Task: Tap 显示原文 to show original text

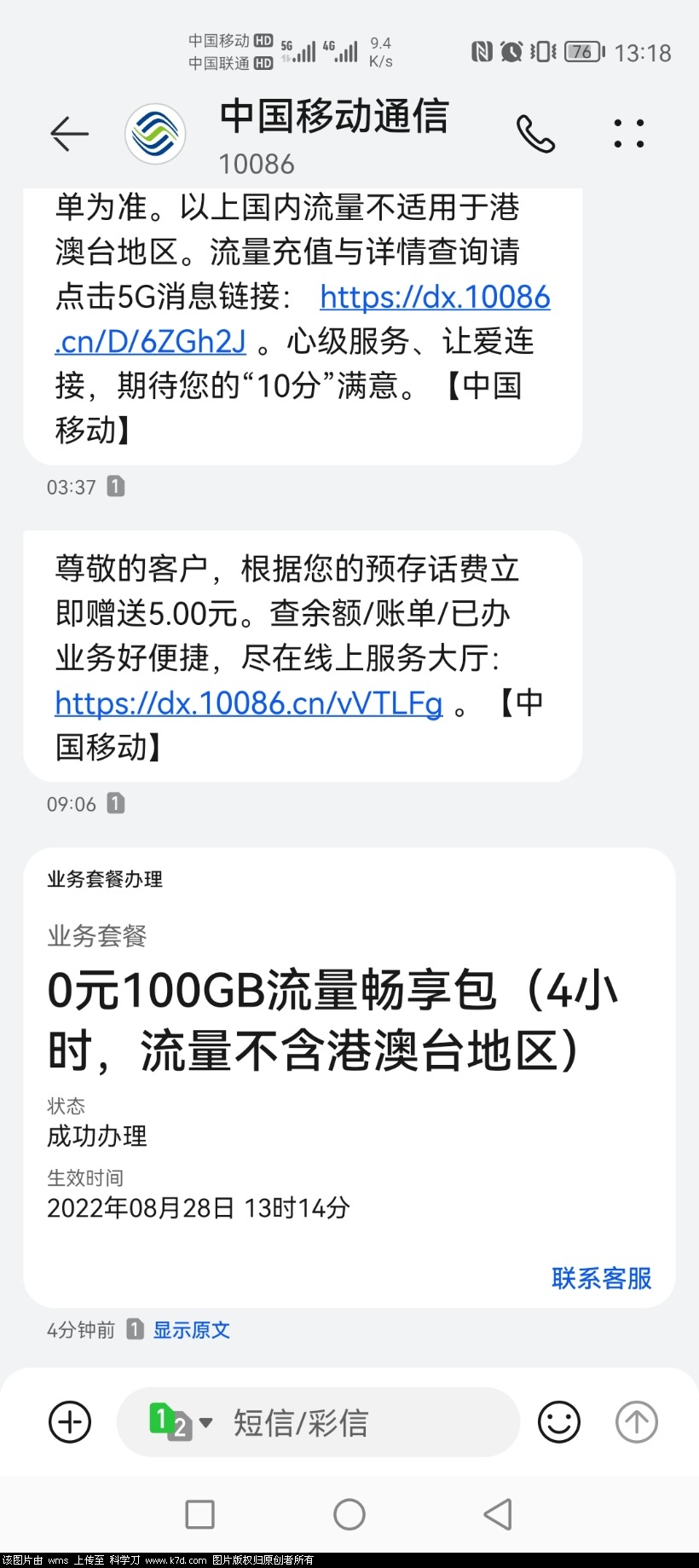Action: (191, 1329)
